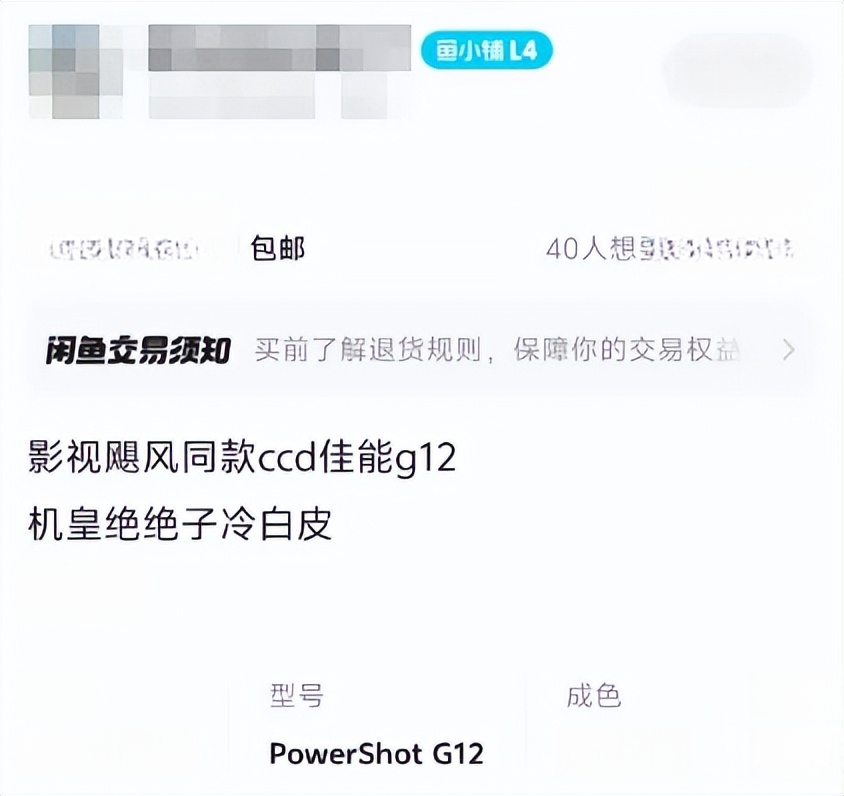Screen dimensions: 844x796
Task: Tap the 鱼小铺 L4 seller badge
Action: point(486,50)
